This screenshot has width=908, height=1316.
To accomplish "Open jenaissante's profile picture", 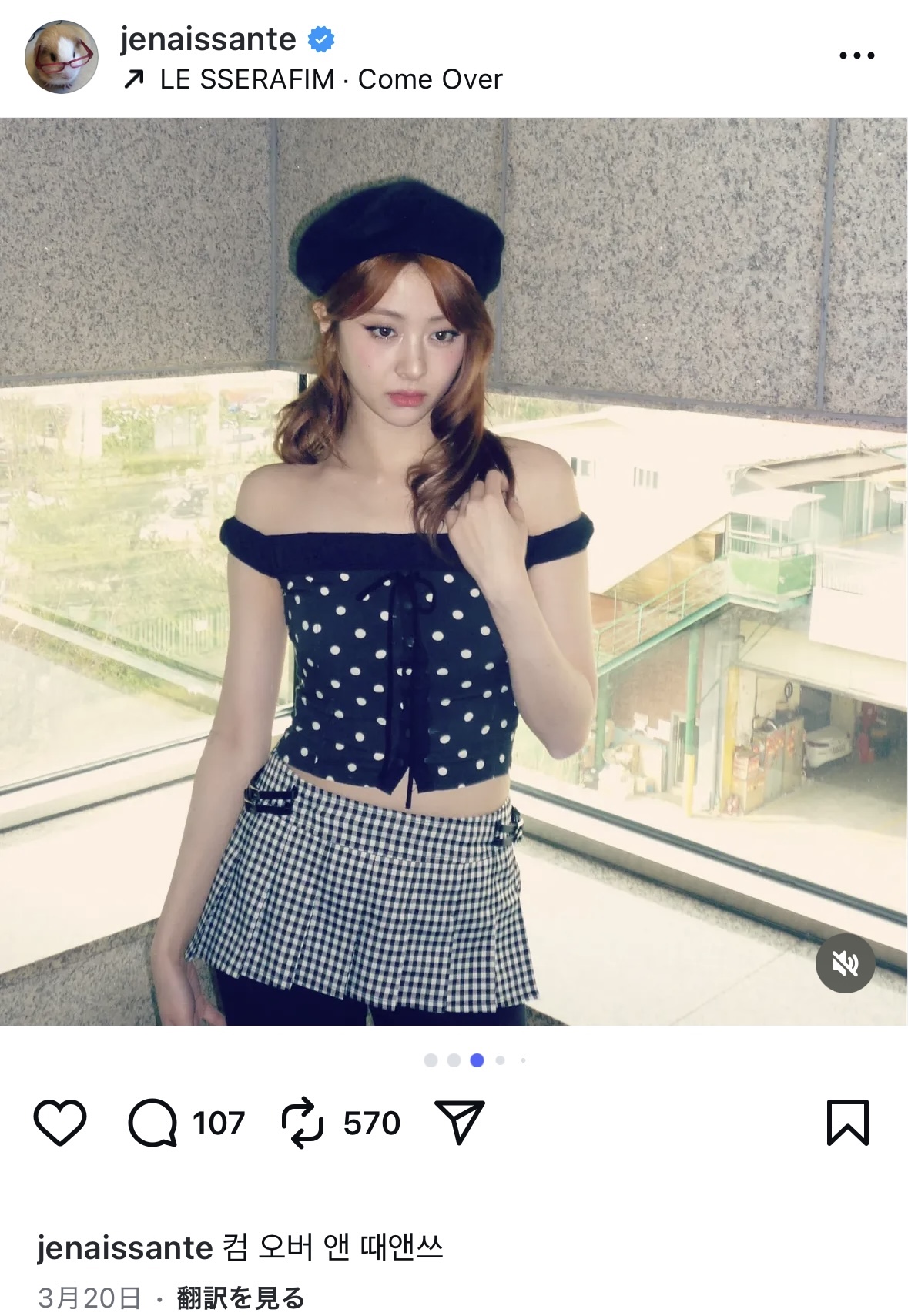I will click(61, 57).
